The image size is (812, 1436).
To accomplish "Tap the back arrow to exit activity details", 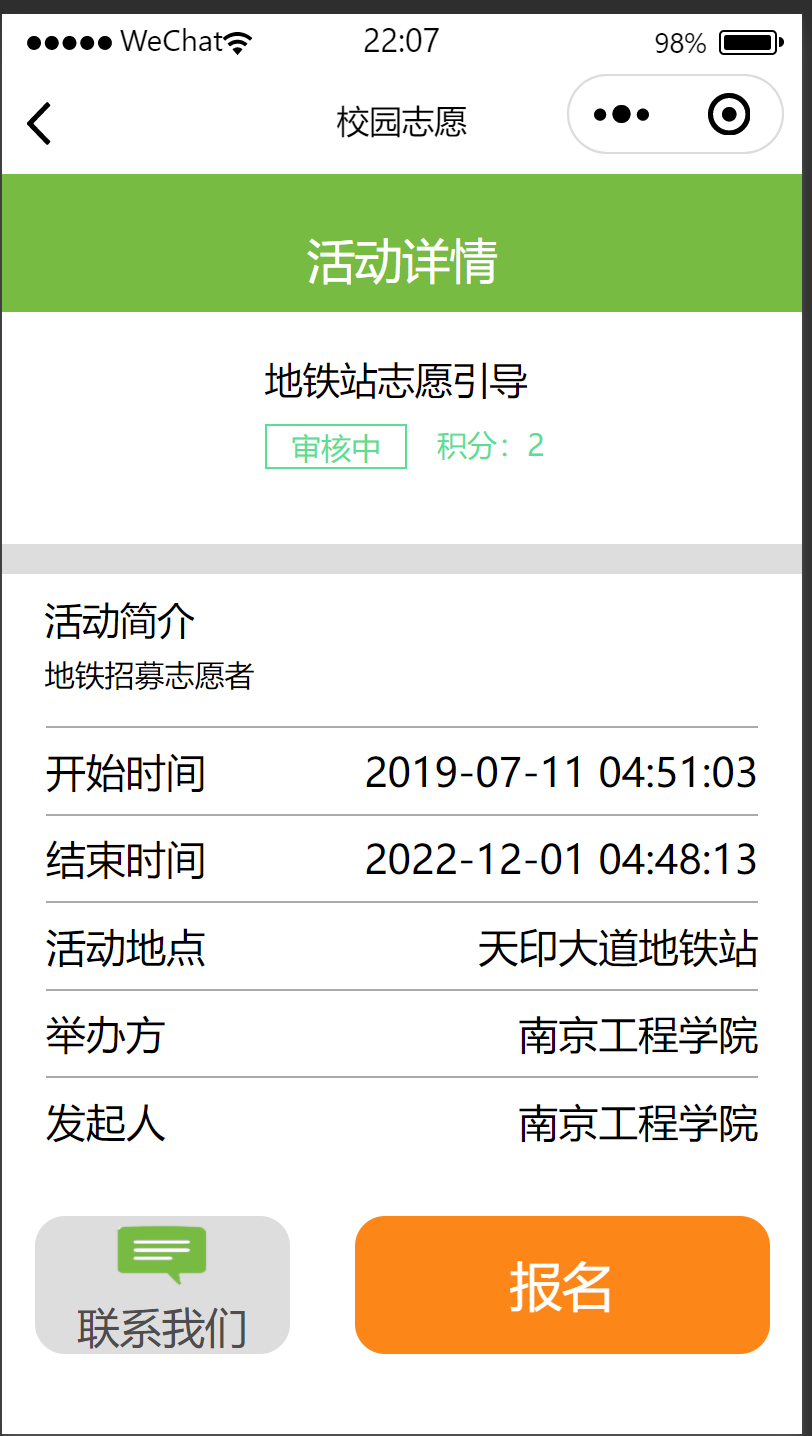I will [x=38, y=122].
